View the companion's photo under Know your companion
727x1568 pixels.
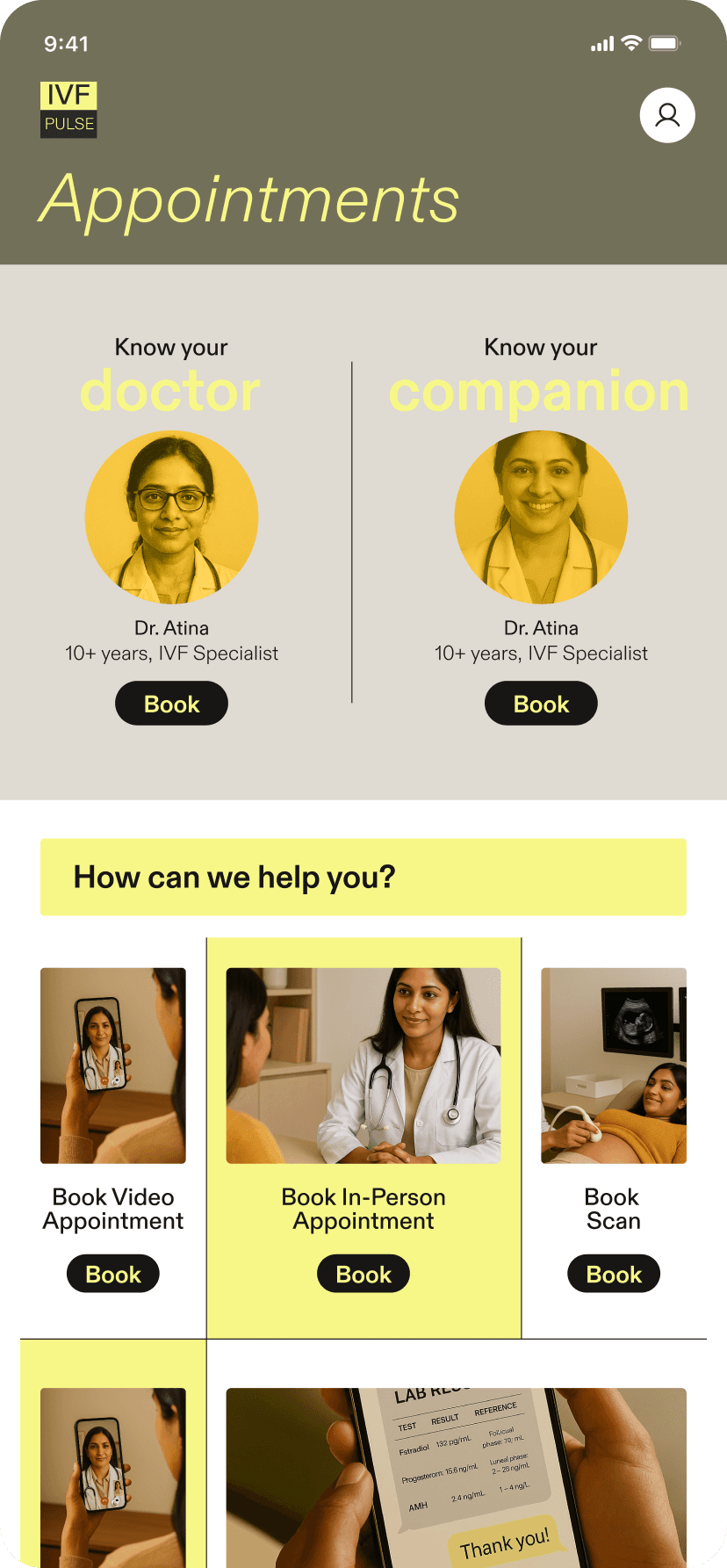pos(541,517)
